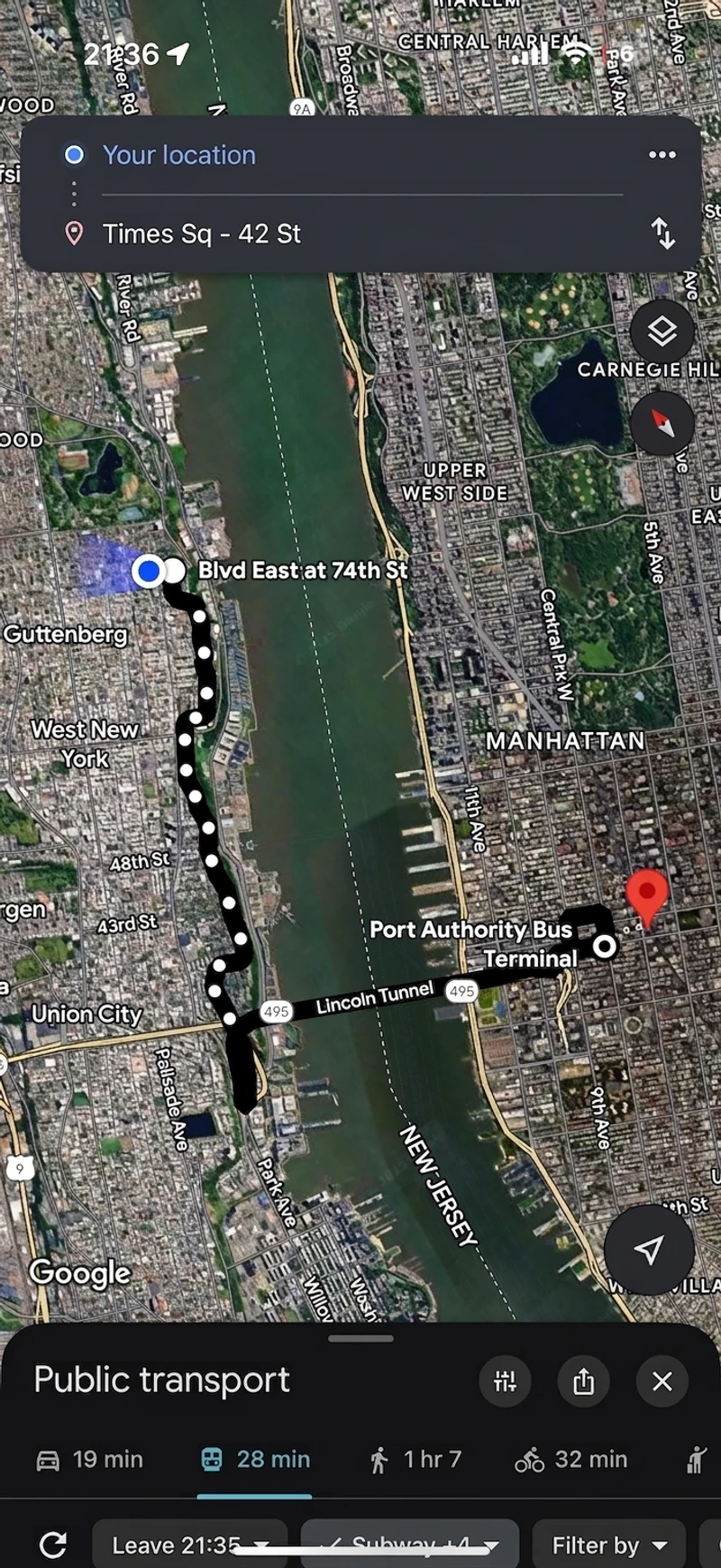Expand the Filter by dropdown
The image size is (721, 1568).
(609, 1545)
